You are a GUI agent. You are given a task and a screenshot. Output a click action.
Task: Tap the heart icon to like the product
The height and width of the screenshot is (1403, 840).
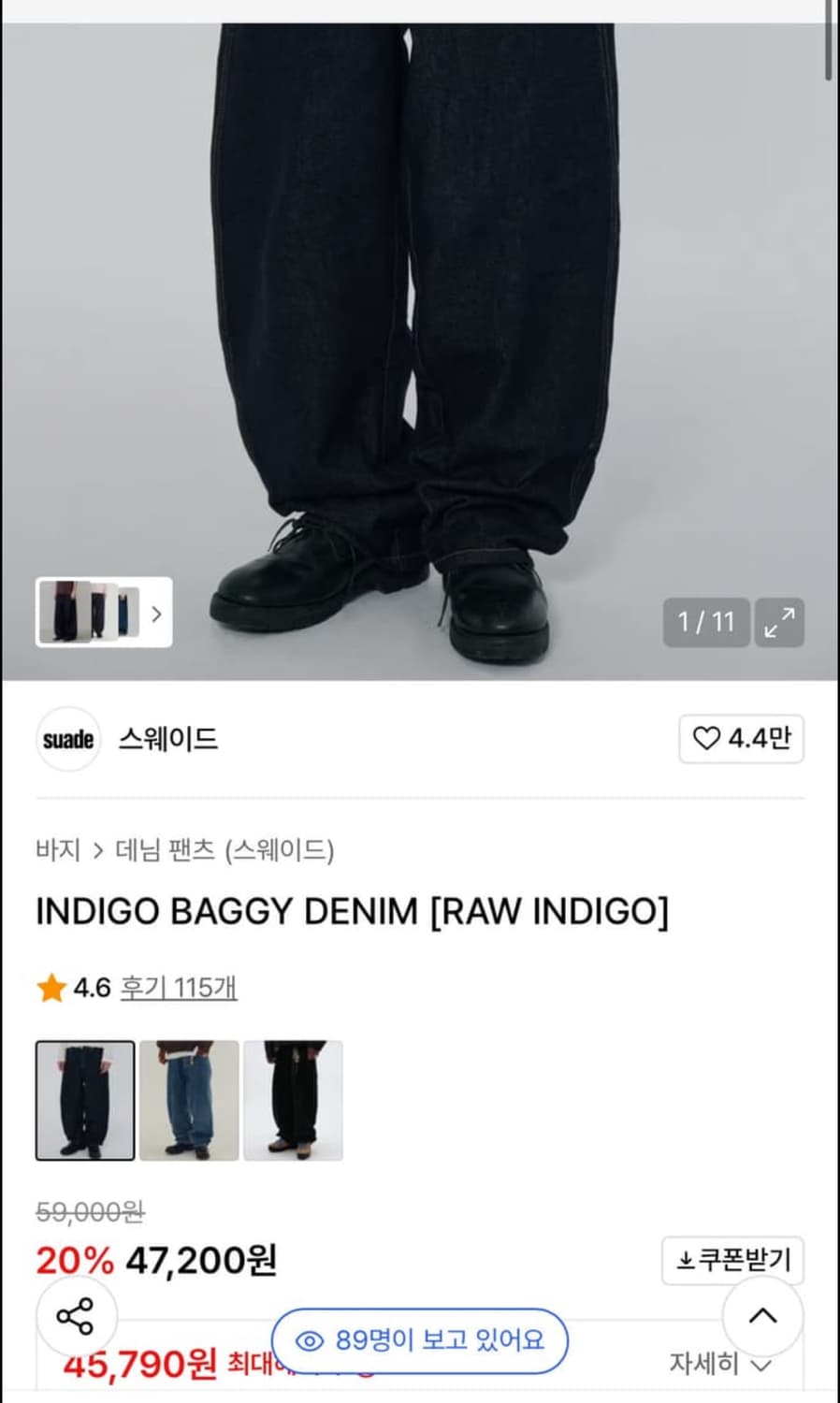click(x=707, y=738)
